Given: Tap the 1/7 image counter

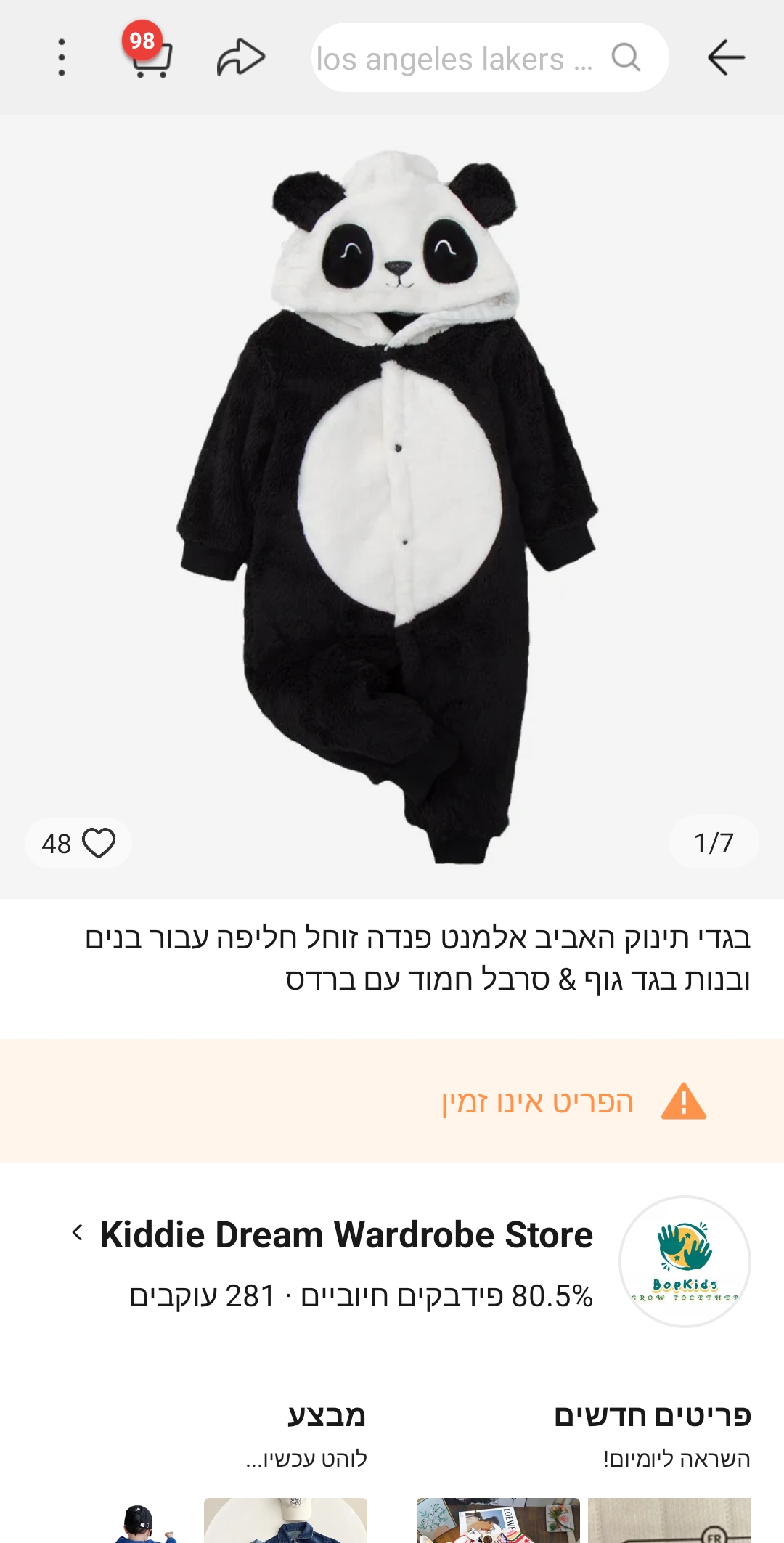Looking at the screenshot, I should 715,842.
